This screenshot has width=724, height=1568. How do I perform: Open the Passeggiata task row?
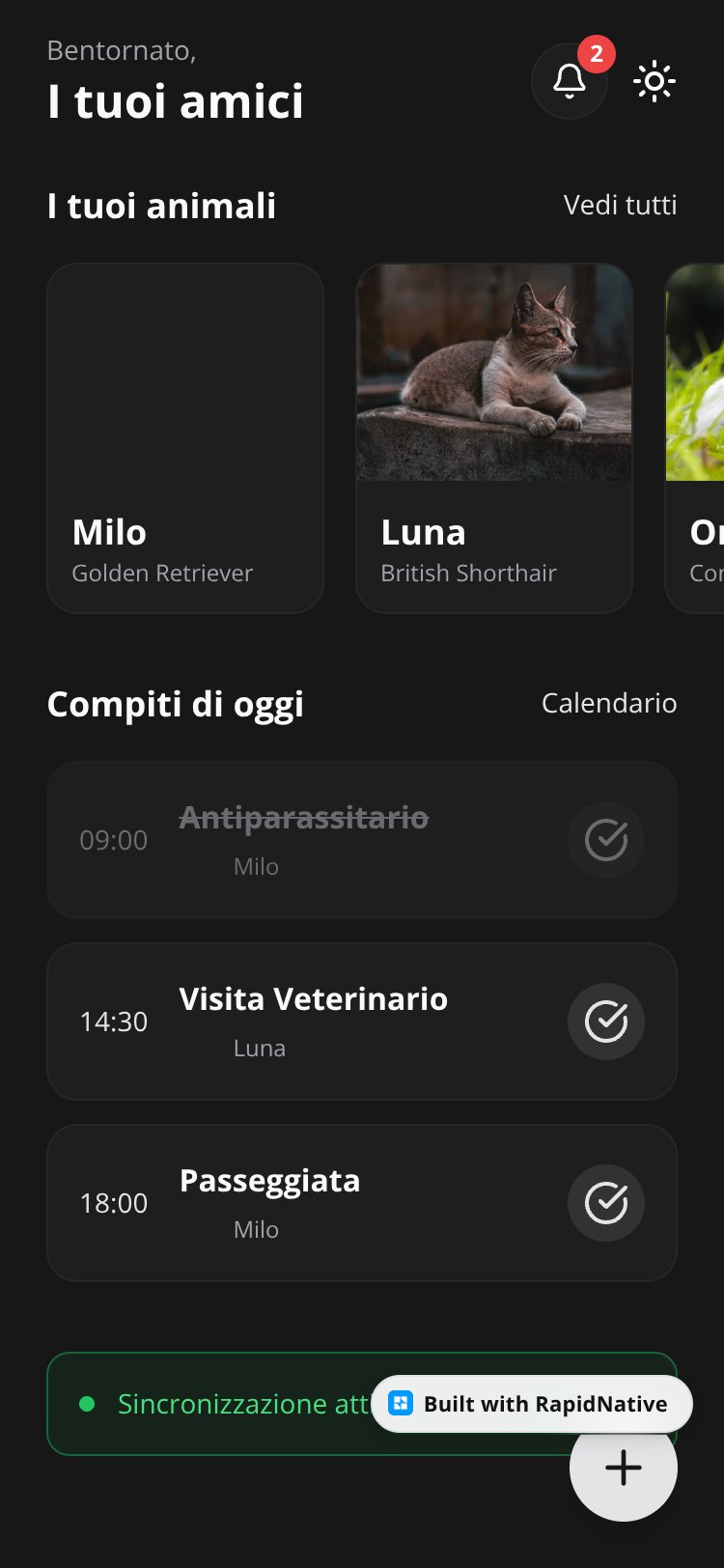[362, 1203]
